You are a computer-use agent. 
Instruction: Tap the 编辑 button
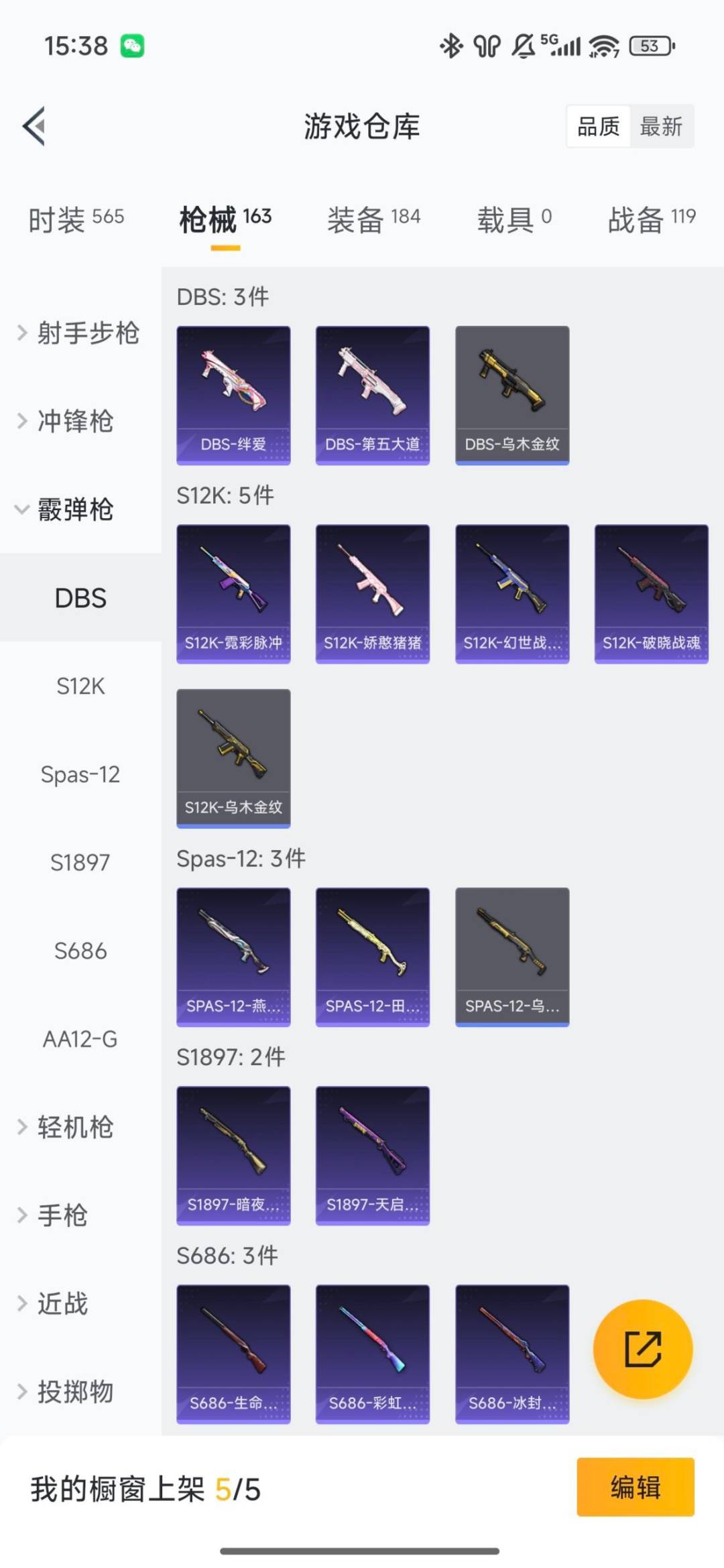pos(635,1487)
